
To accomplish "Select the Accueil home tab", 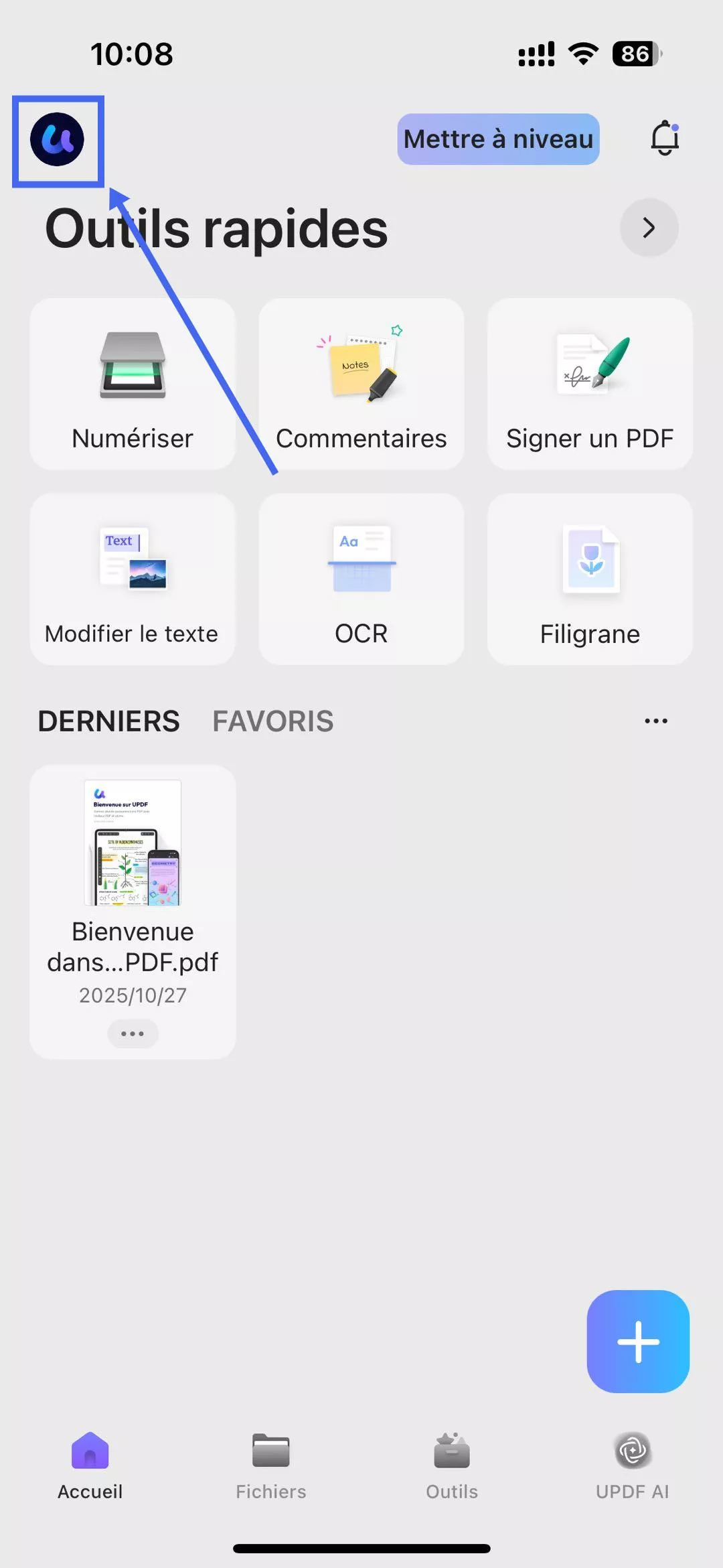I will [x=90, y=1467].
